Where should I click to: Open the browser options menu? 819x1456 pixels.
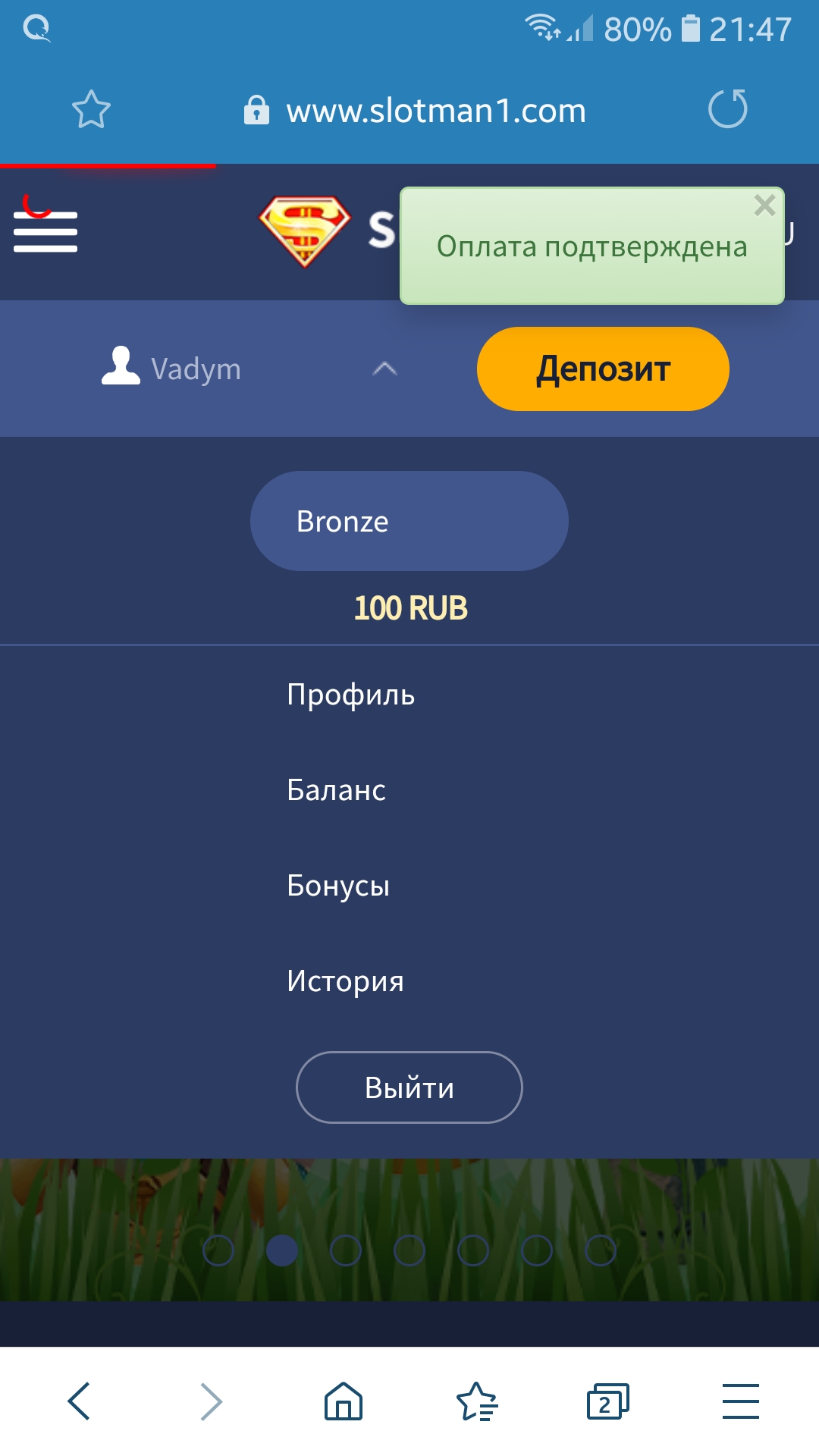tap(740, 1401)
